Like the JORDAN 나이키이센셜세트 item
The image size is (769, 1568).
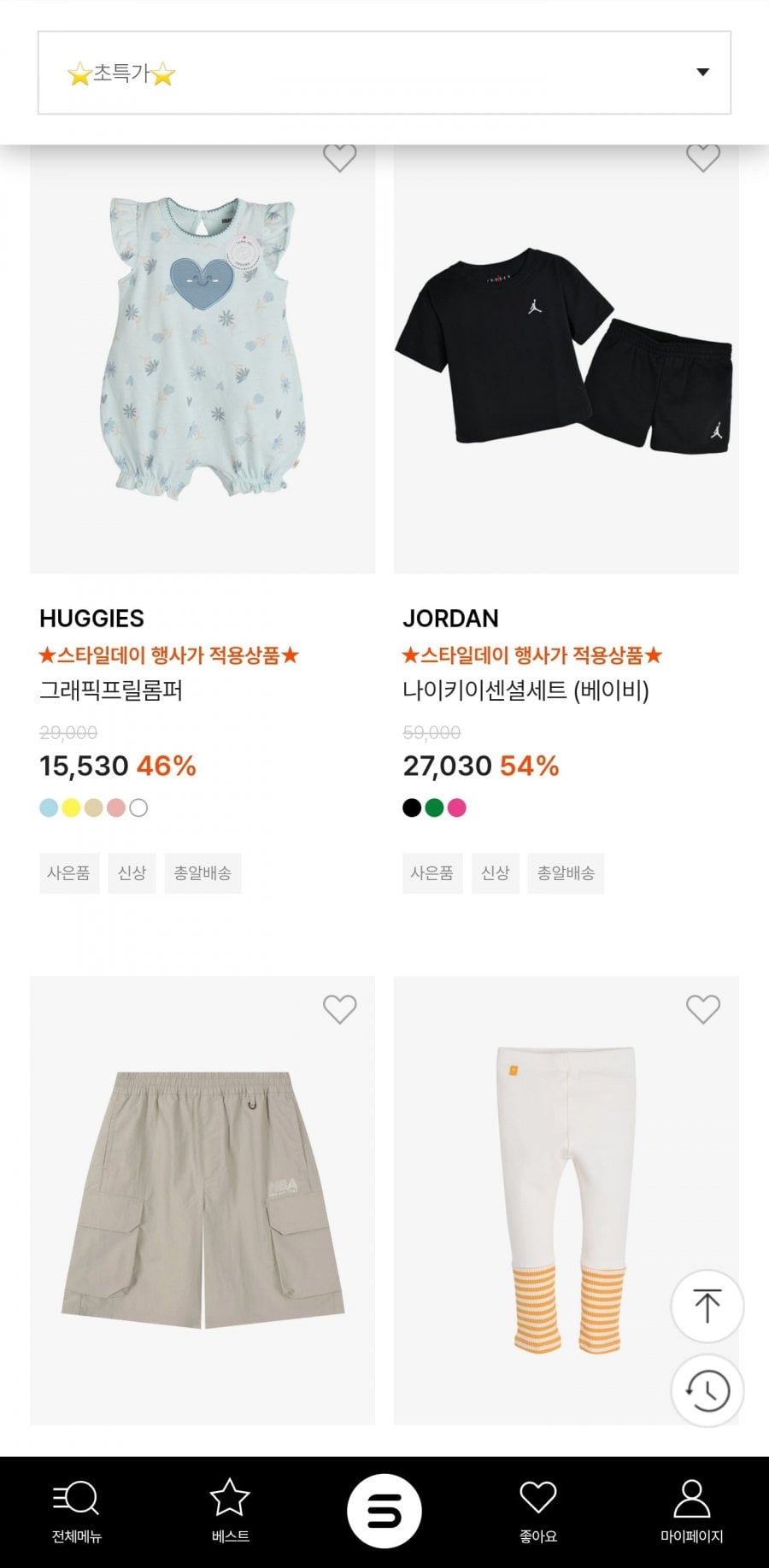702,157
